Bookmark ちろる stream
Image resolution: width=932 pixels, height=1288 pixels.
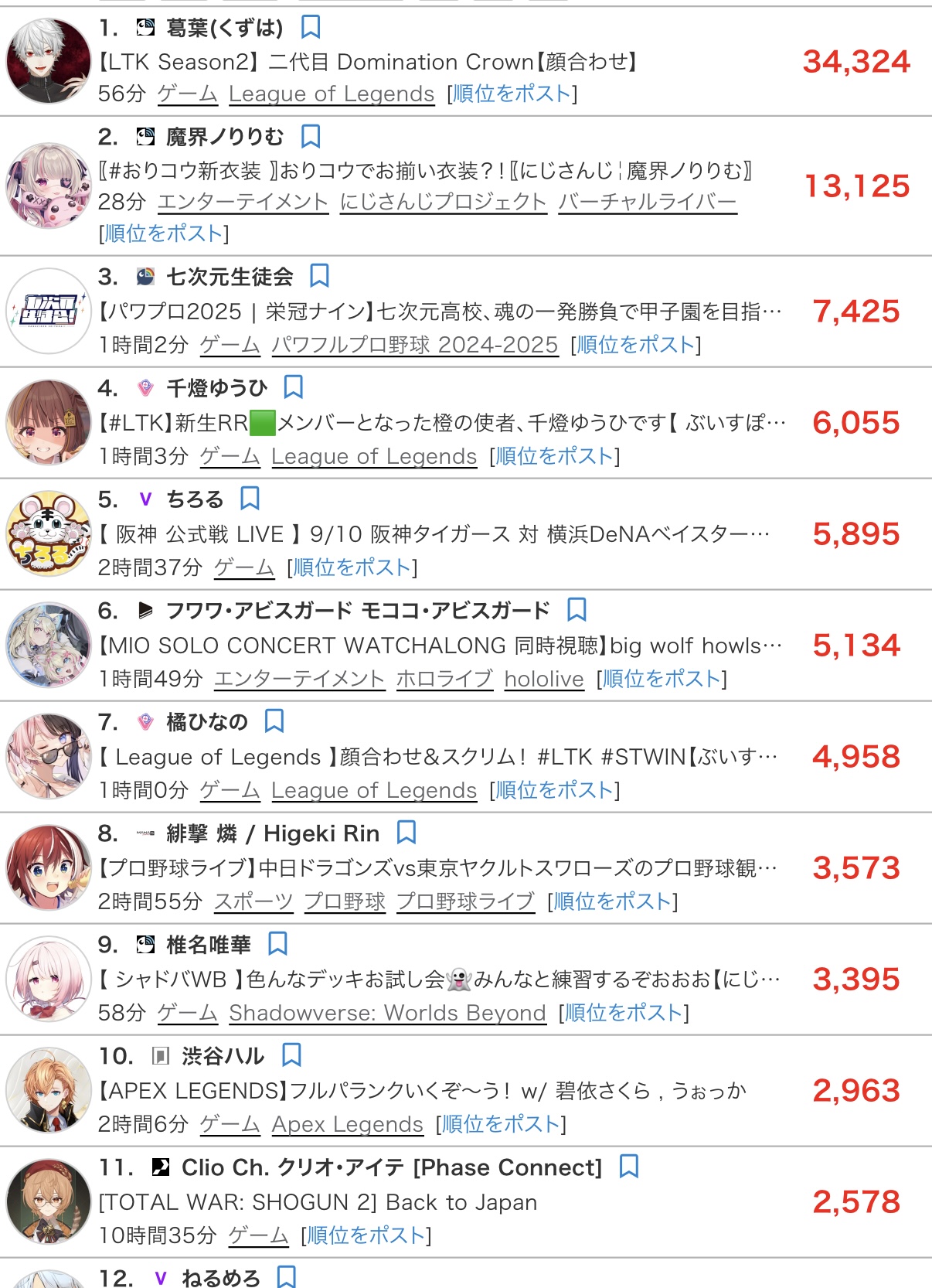pos(250,498)
